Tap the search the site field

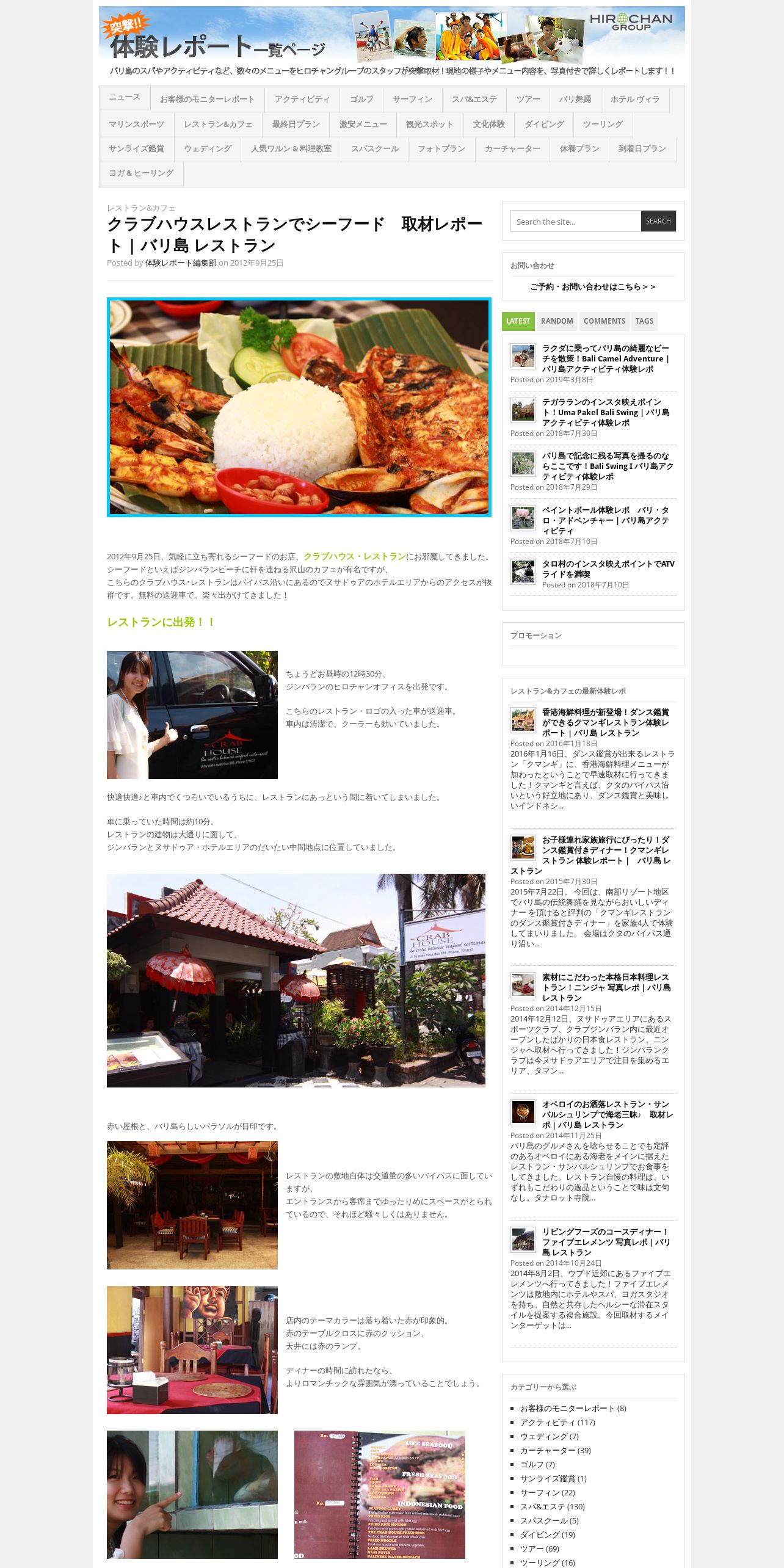pos(575,222)
